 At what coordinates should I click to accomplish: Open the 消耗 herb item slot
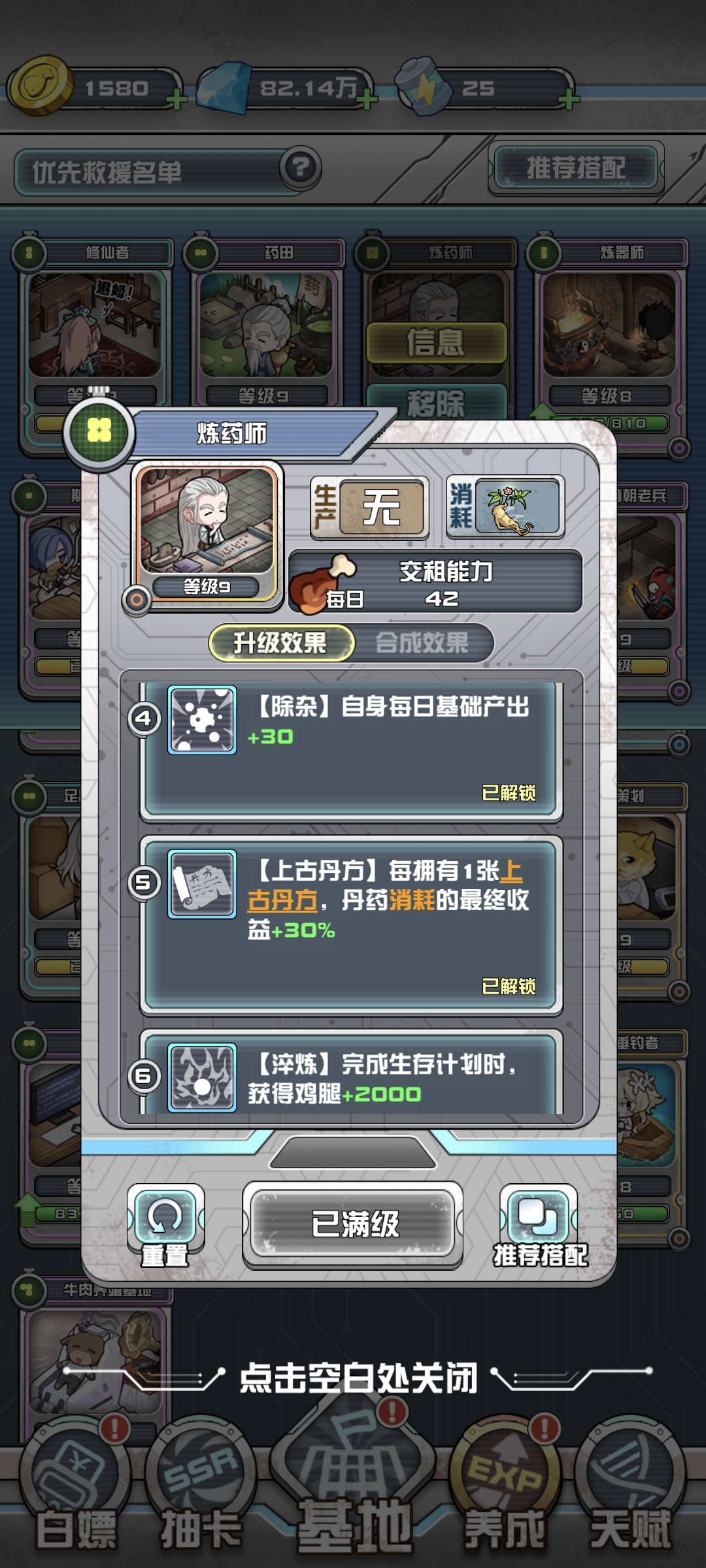point(505,507)
